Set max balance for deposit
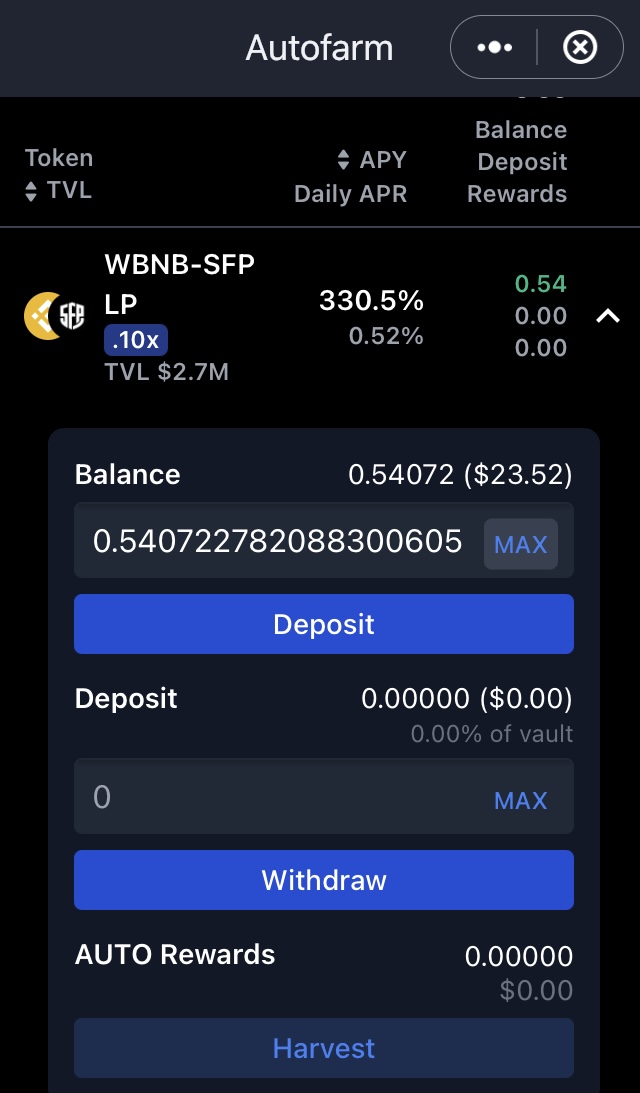Screen dimensions: 640x1093 coord(521,544)
